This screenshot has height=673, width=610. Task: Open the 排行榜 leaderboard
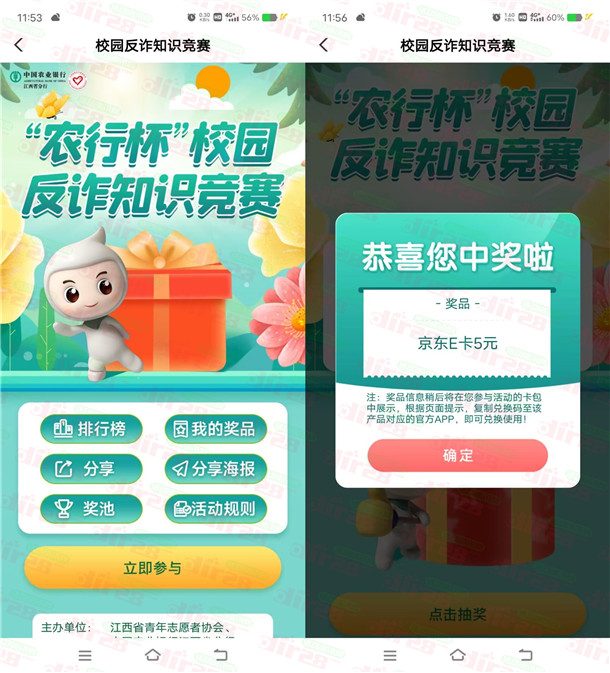pyautogui.click(x=91, y=429)
